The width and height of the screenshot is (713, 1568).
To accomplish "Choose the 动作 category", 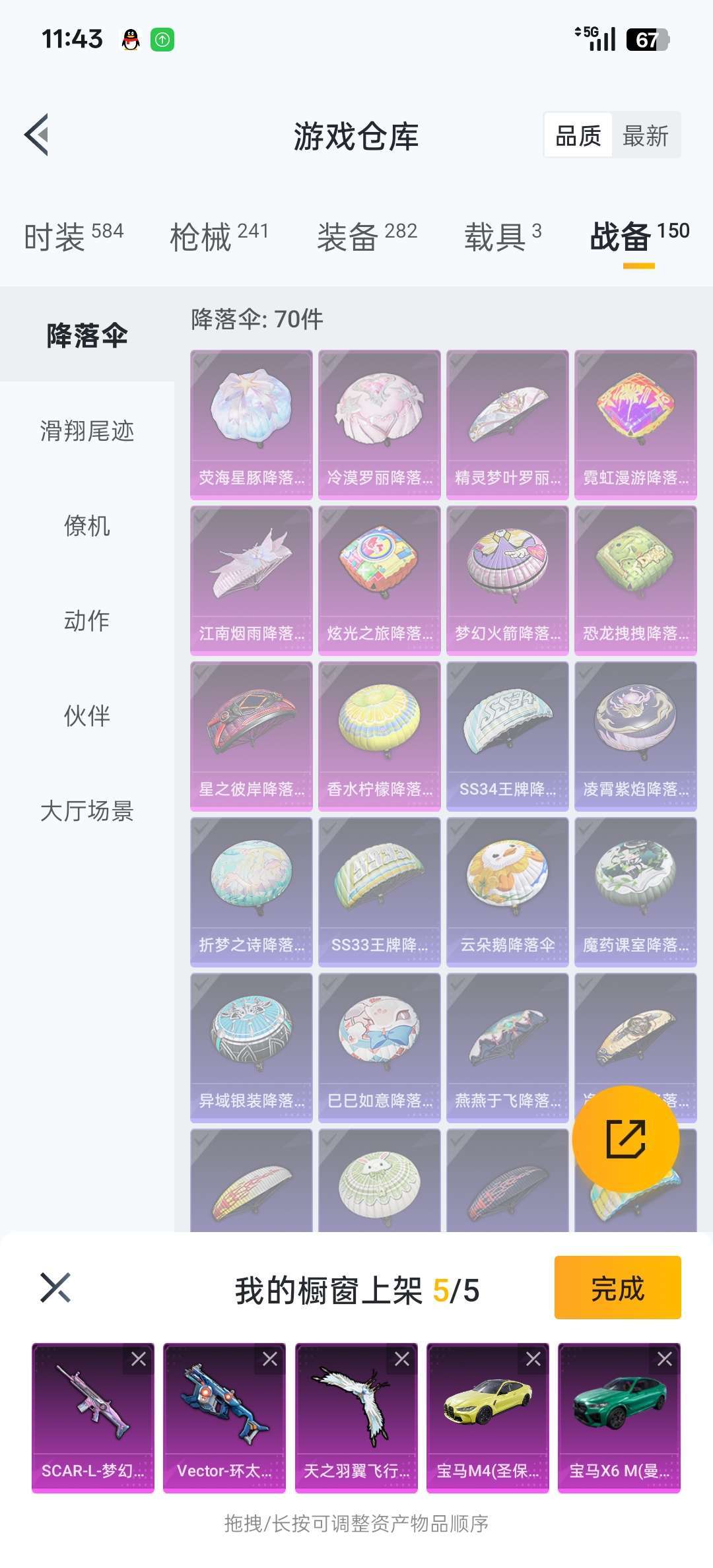I will pos(87,621).
